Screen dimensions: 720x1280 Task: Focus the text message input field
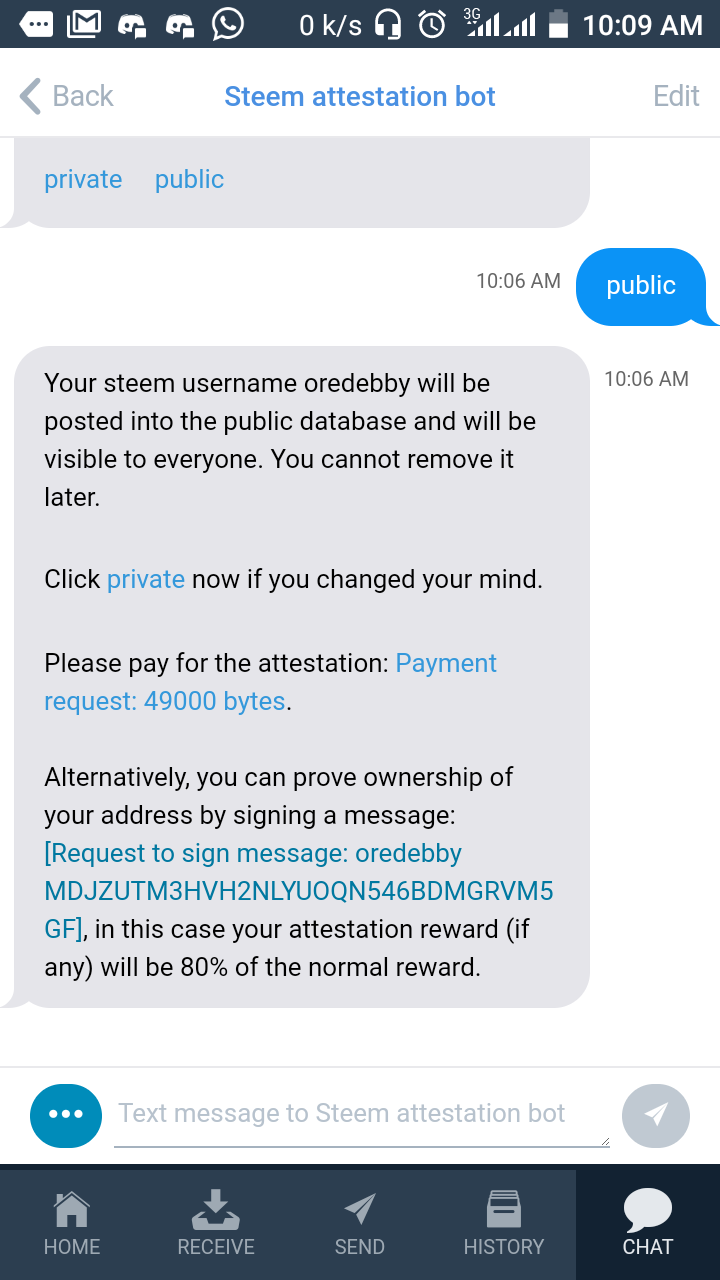[360, 1114]
